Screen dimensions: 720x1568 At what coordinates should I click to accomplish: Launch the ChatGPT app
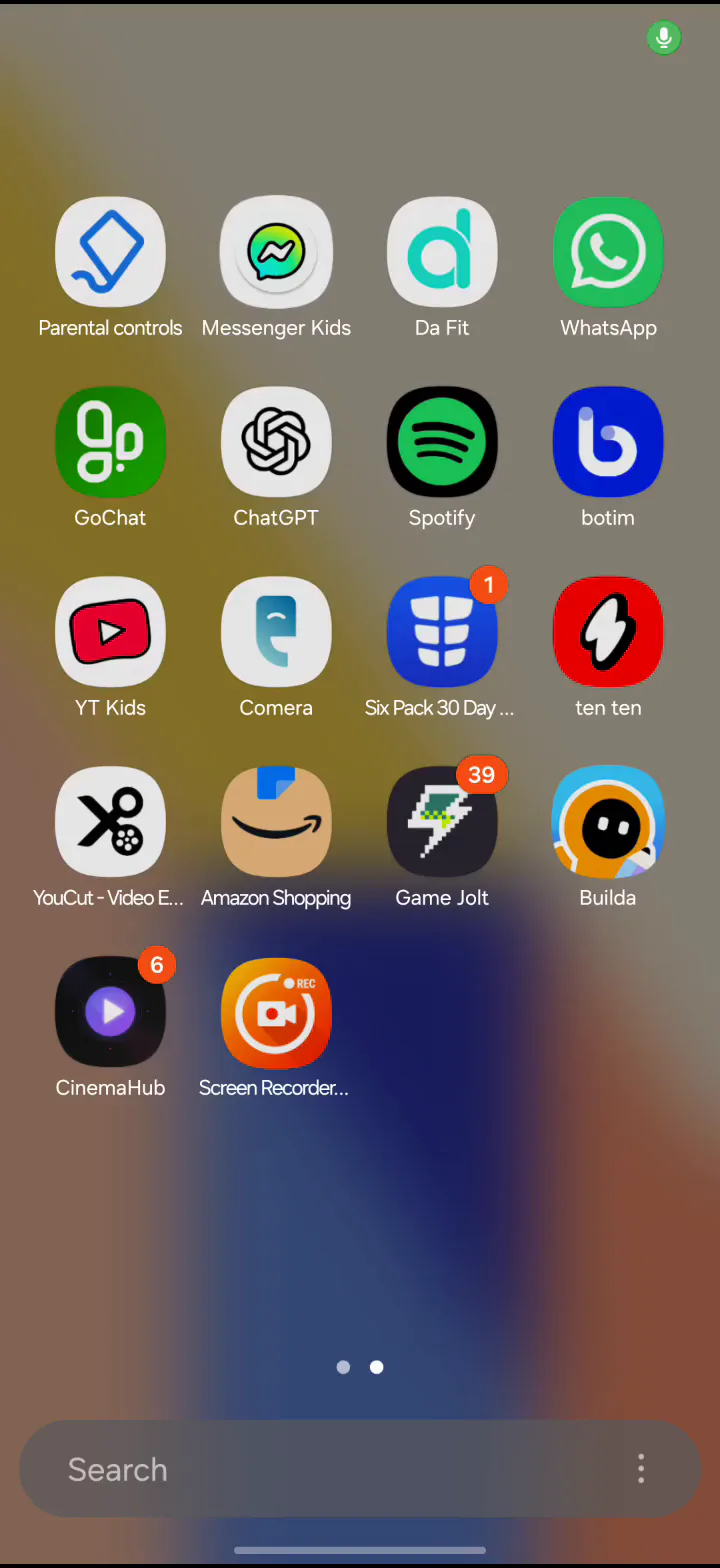276,442
